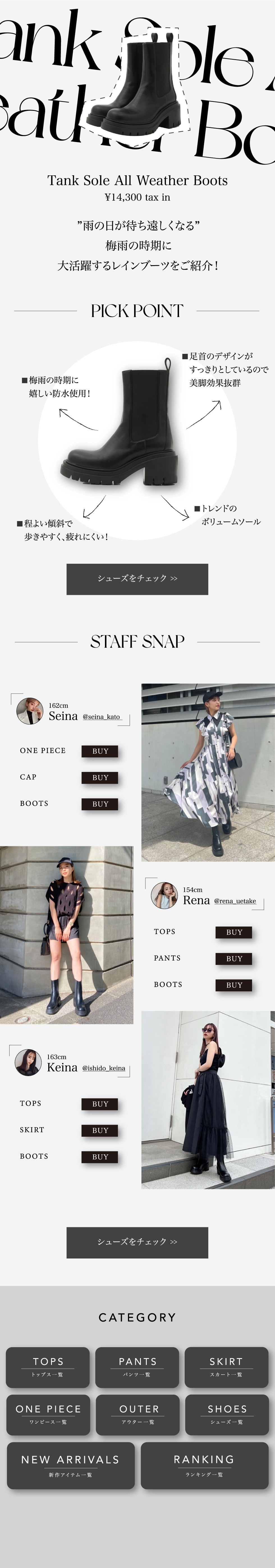The width and height of the screenshot is (275, 1568).
Task: Select the SKIRT category tile
Action: [x=226, y=1367]
